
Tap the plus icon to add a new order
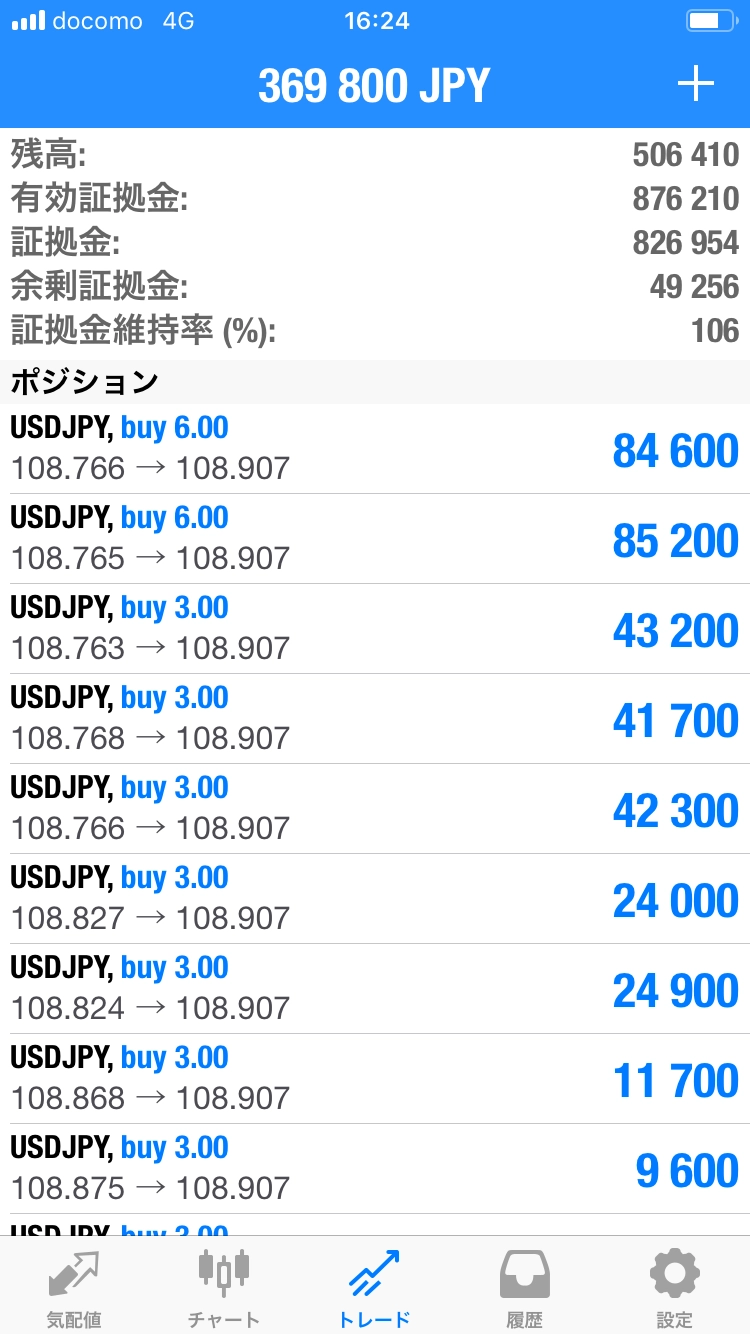coord(695,85)
